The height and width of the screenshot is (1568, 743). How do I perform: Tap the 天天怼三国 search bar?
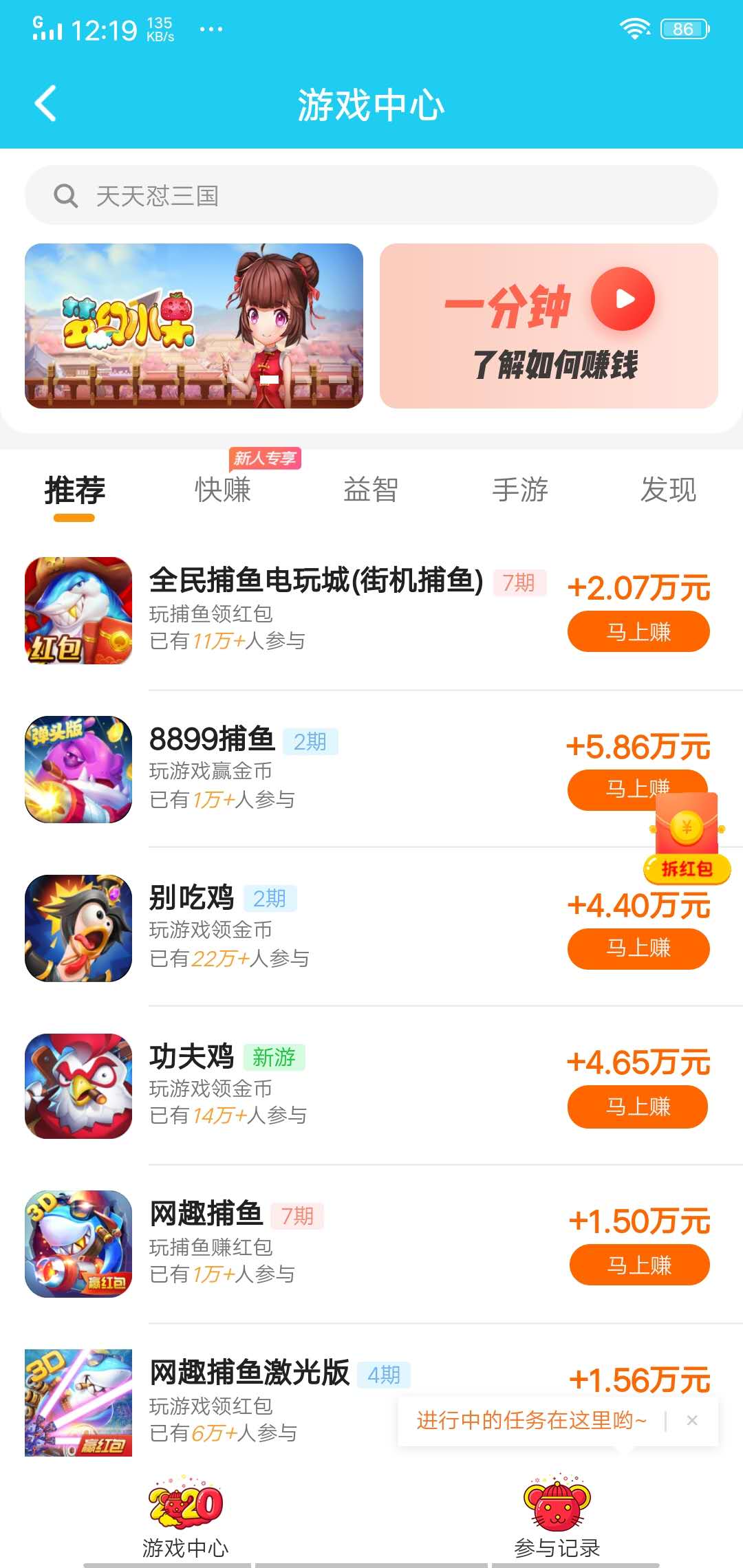[x=371, y=196]
